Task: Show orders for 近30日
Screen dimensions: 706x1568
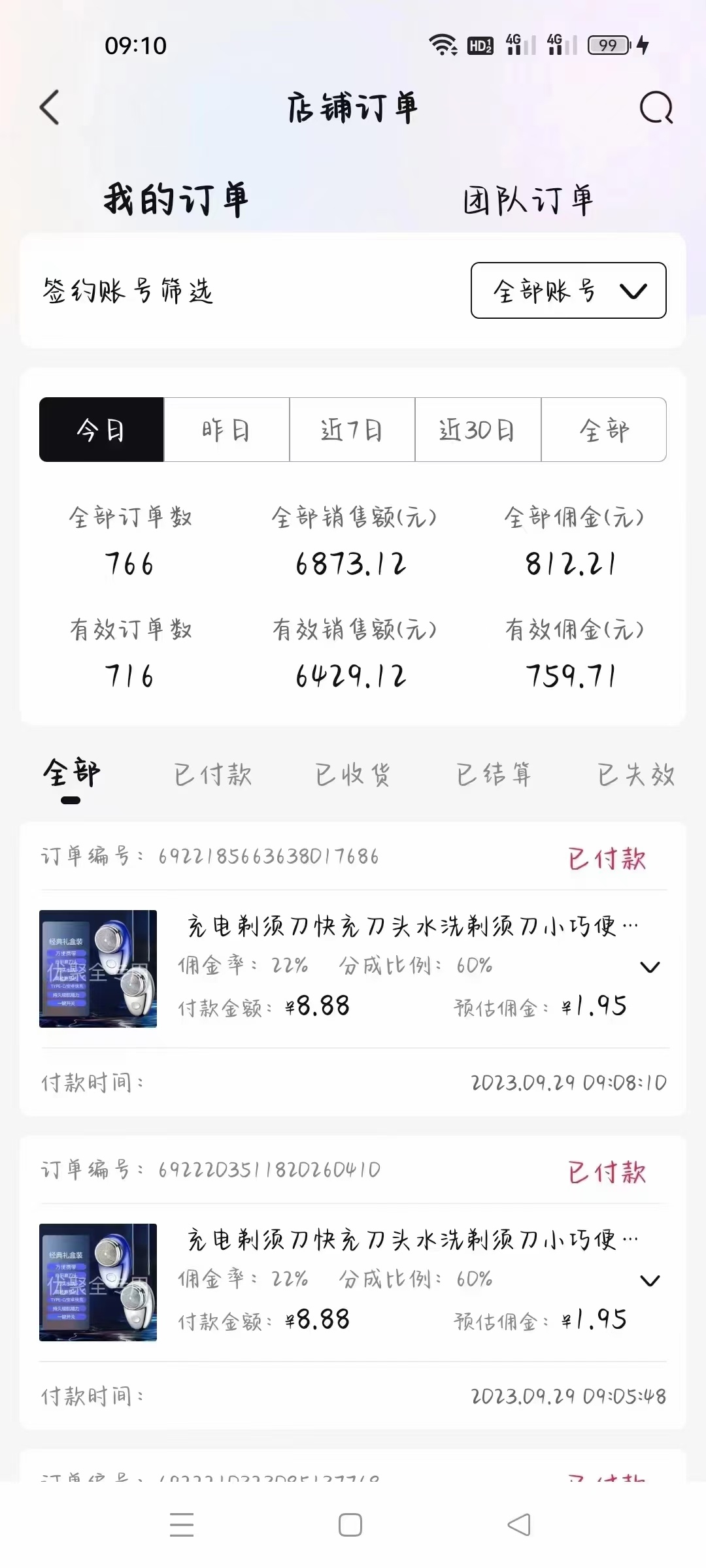Action: point(478,430)
